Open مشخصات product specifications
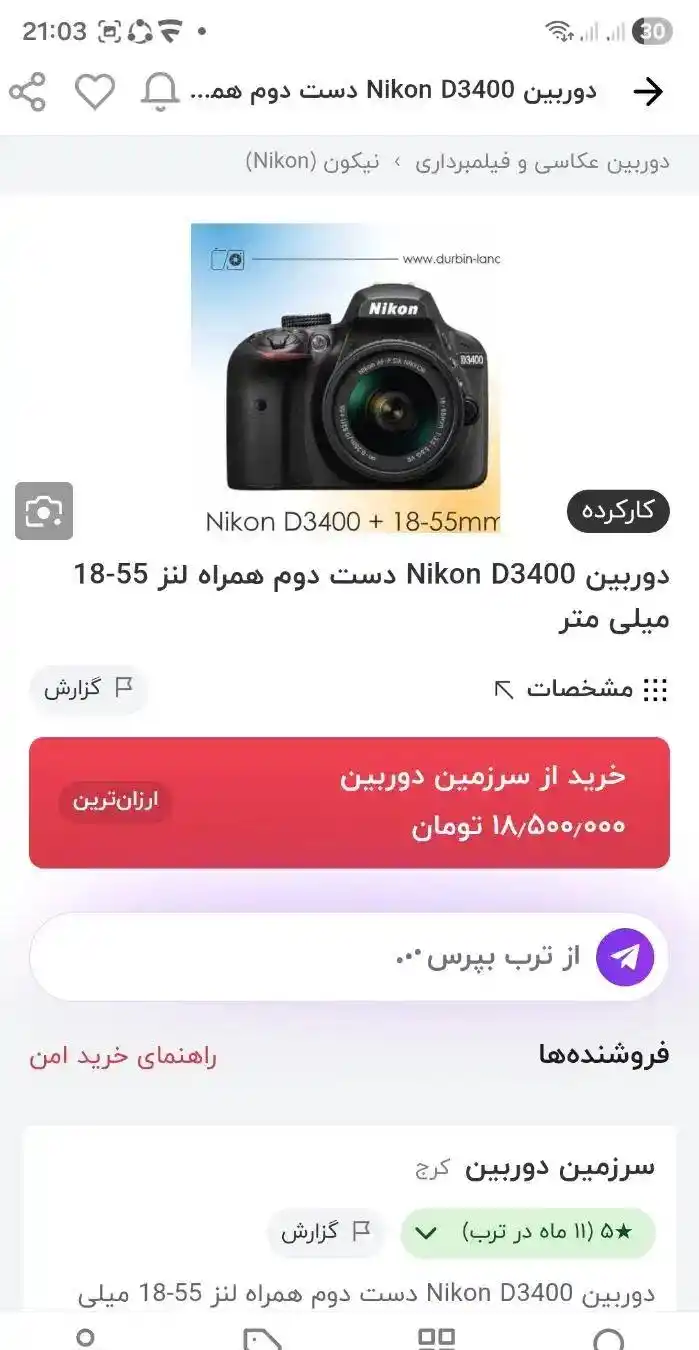Image resolution: width=699 pixels, height=1350 pixels. tap(582, 689)
